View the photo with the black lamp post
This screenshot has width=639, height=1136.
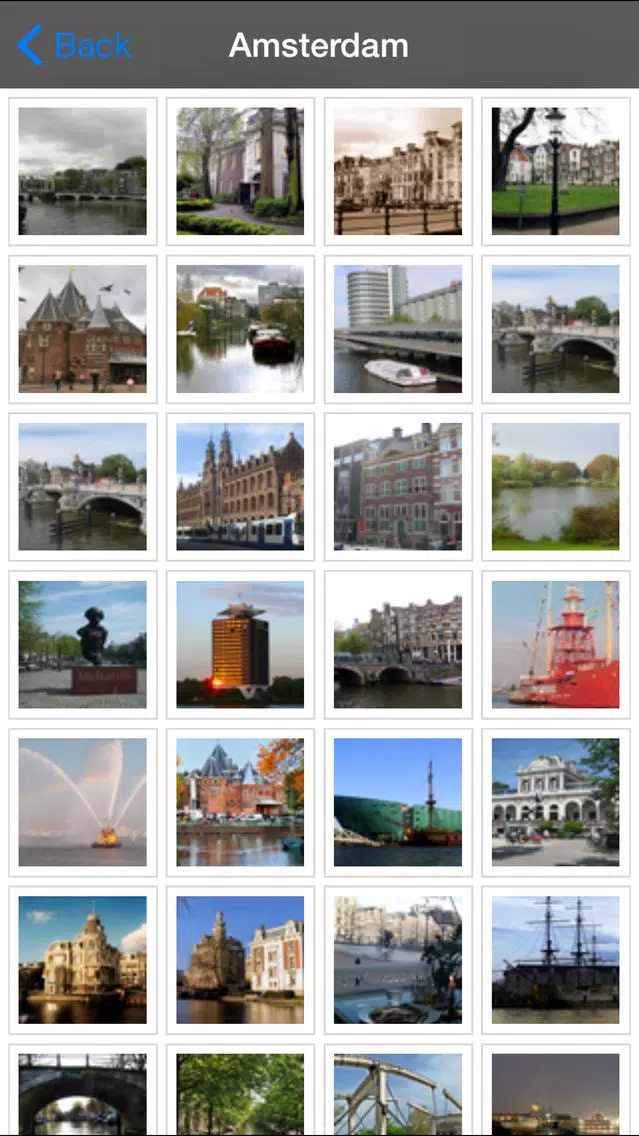click(x=555, y=171)
